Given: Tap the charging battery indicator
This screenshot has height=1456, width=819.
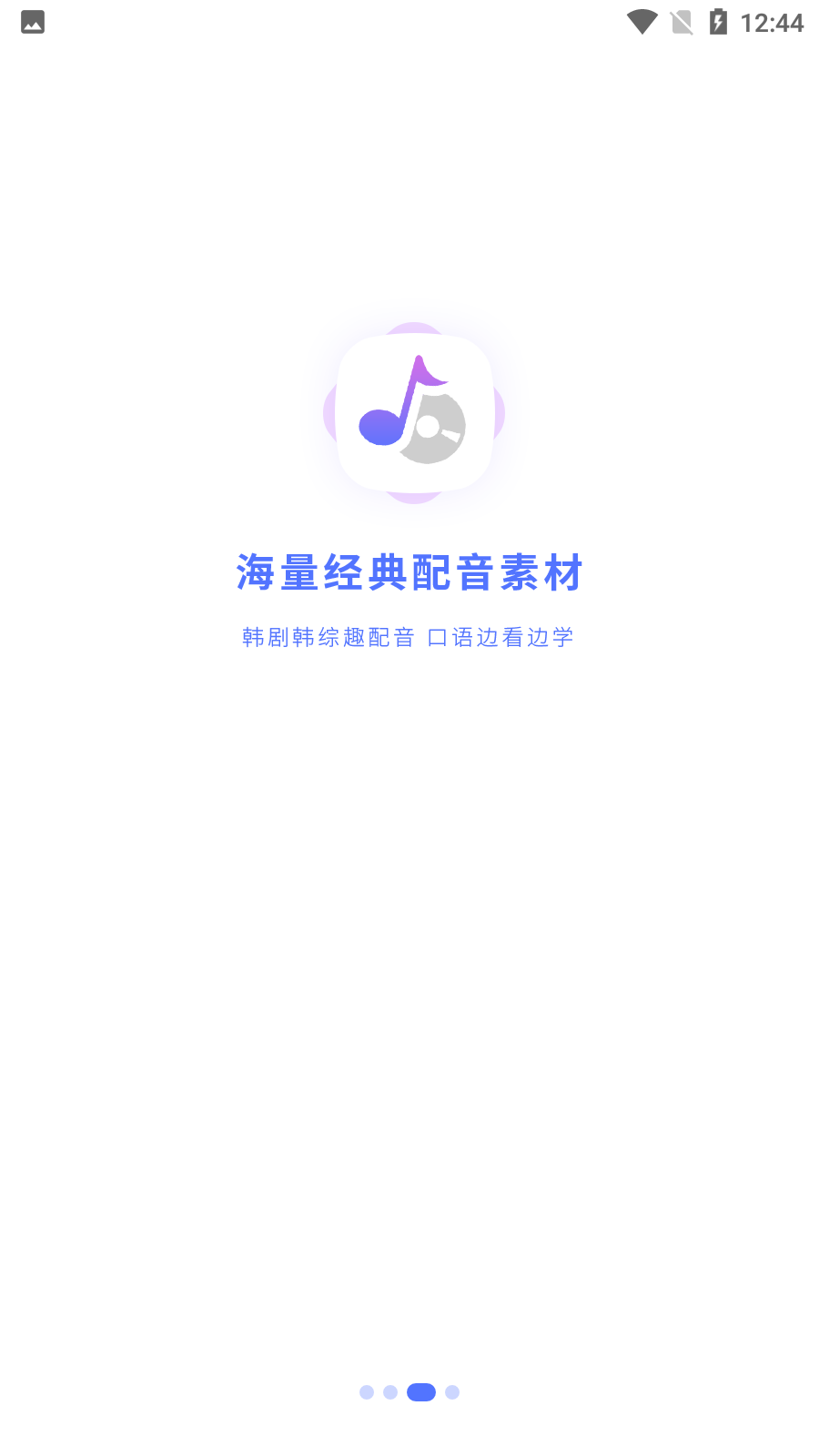Looking at the screenshot, I should point(720,22).
